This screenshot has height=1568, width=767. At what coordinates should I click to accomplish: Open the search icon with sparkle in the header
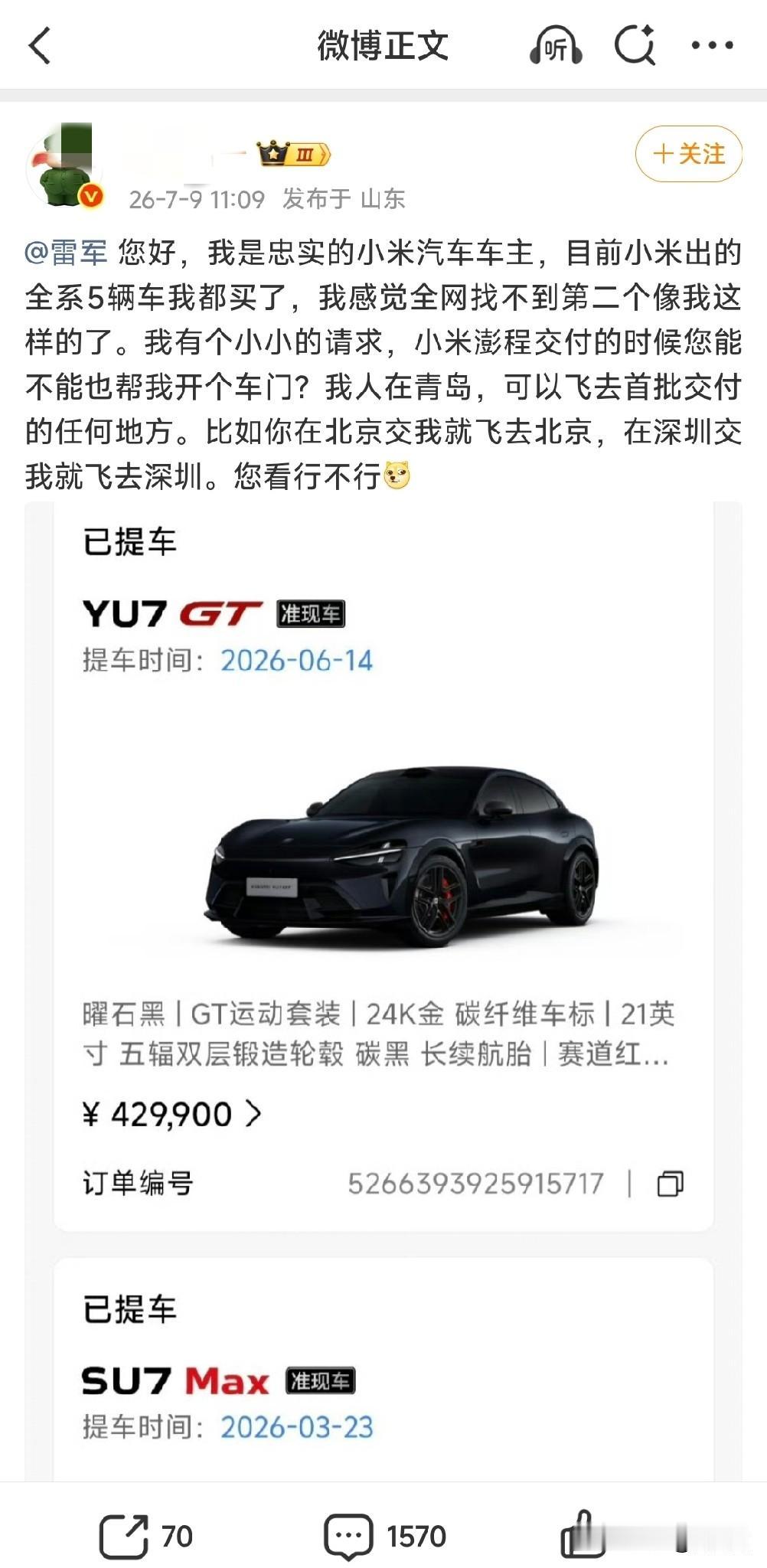[635, 45]
